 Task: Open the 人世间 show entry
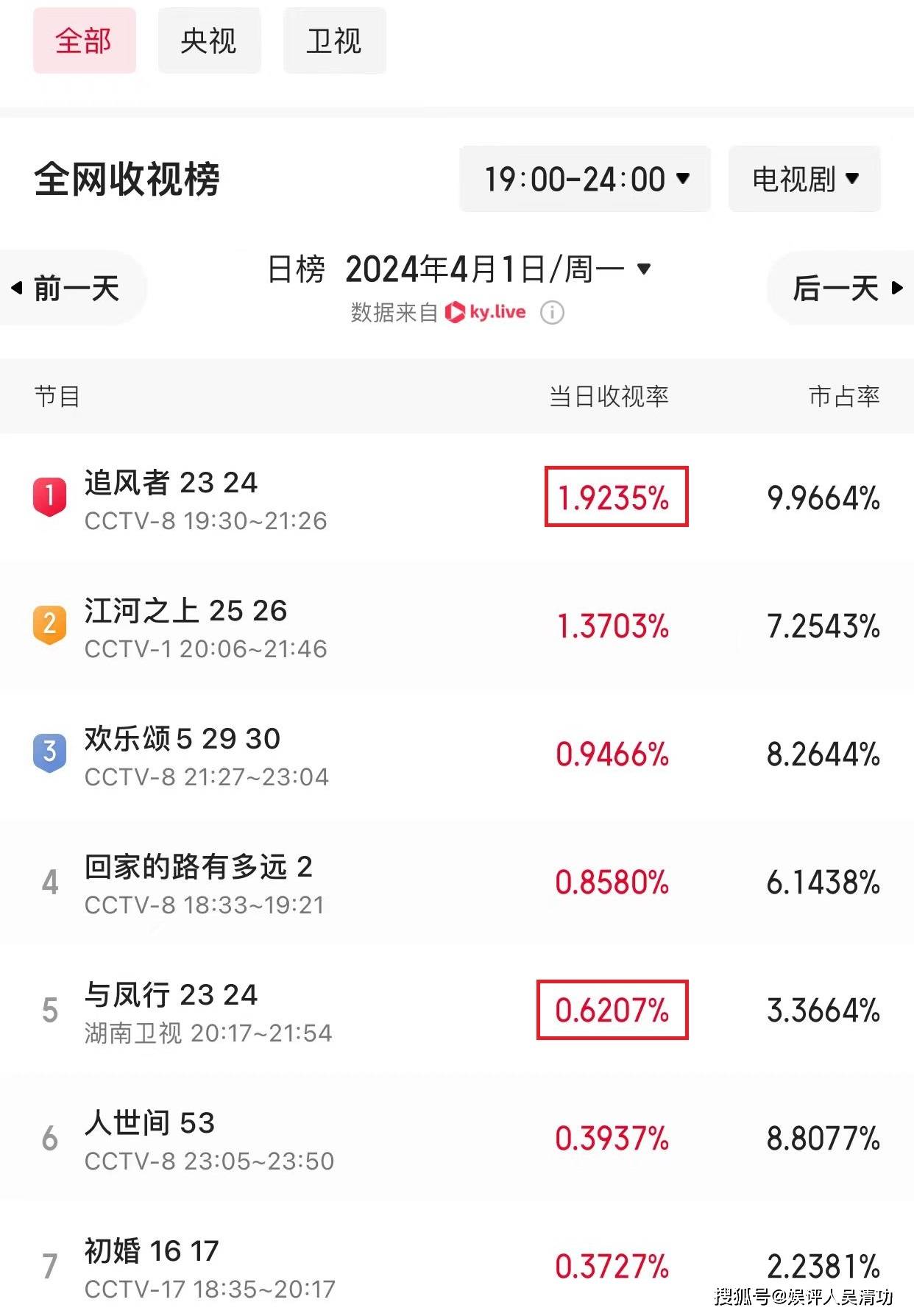(149, 1122)
